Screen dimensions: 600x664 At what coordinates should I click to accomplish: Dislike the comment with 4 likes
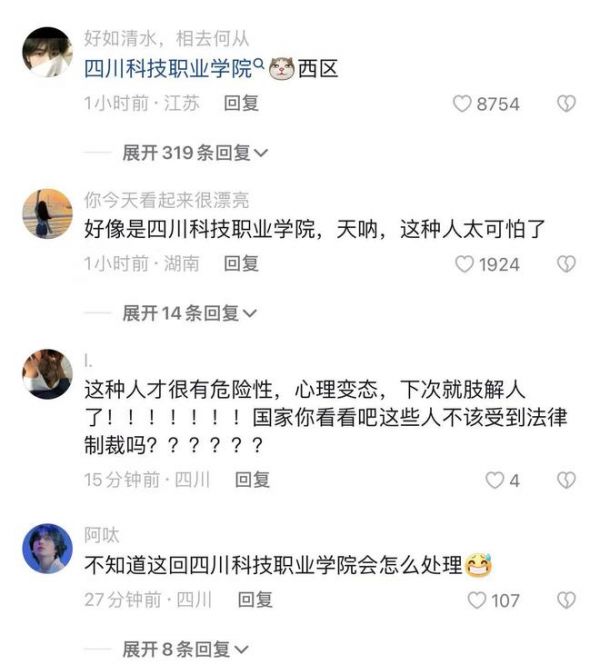[x=566, y=481]
